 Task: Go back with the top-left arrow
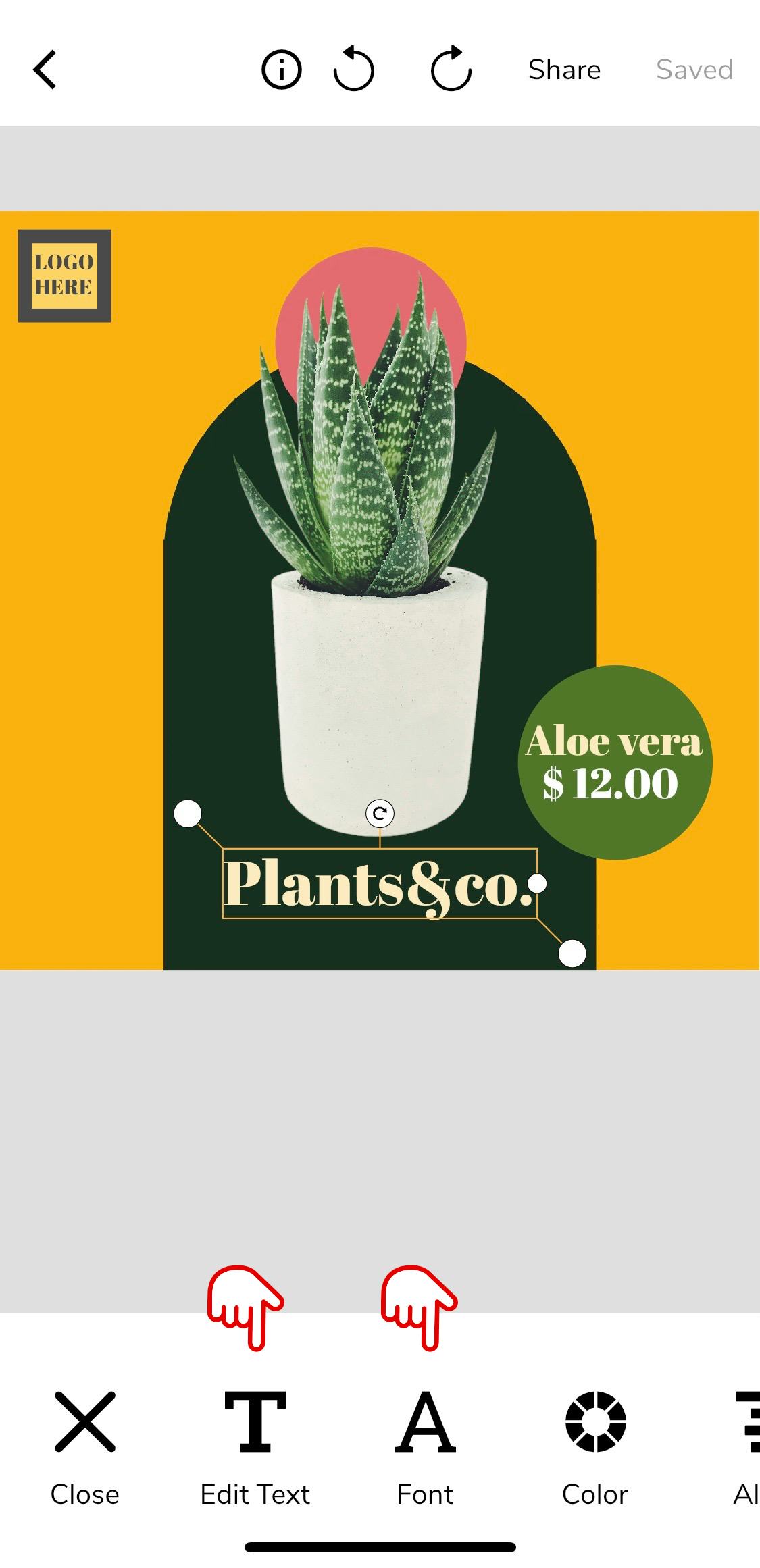pos(45,70)
